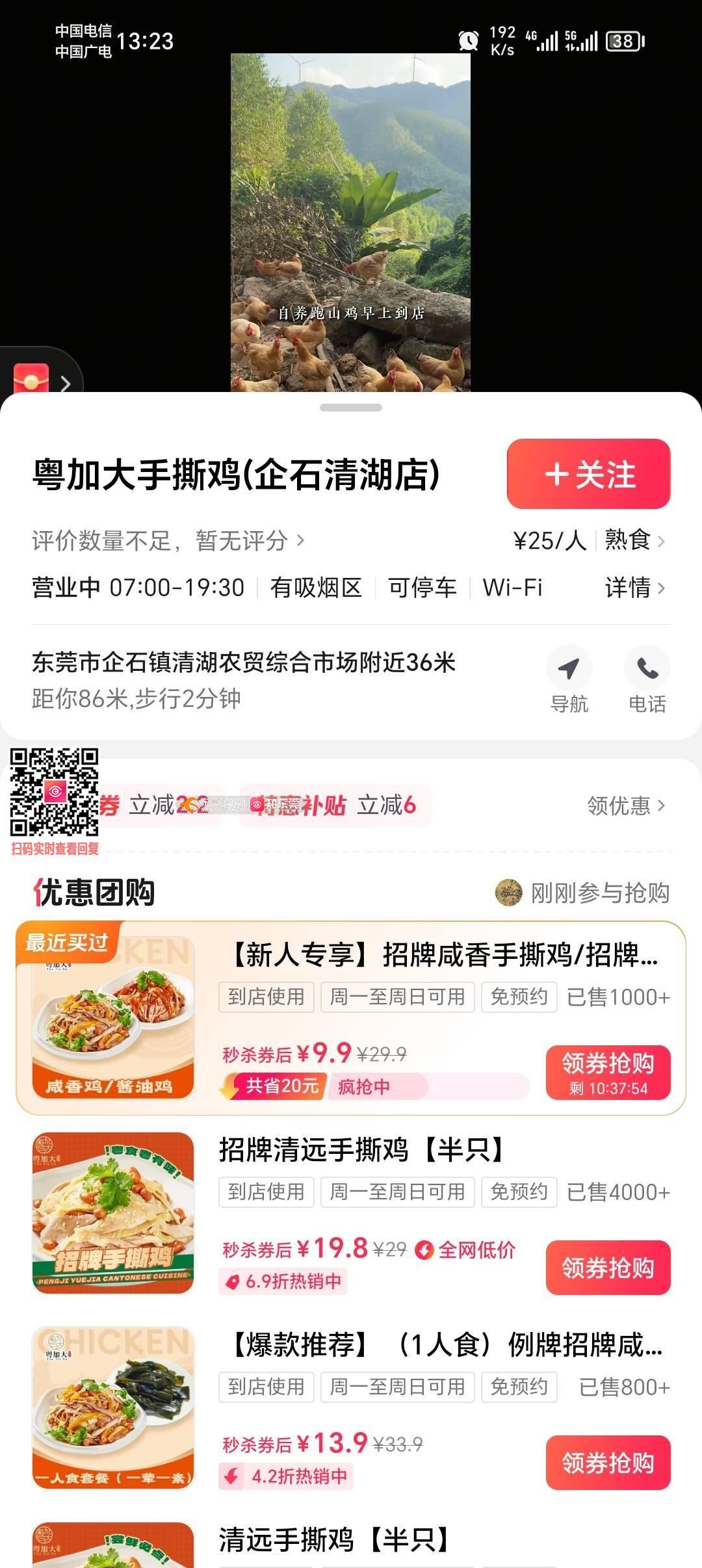Start 导航 navigation to the store

(569, 679)
